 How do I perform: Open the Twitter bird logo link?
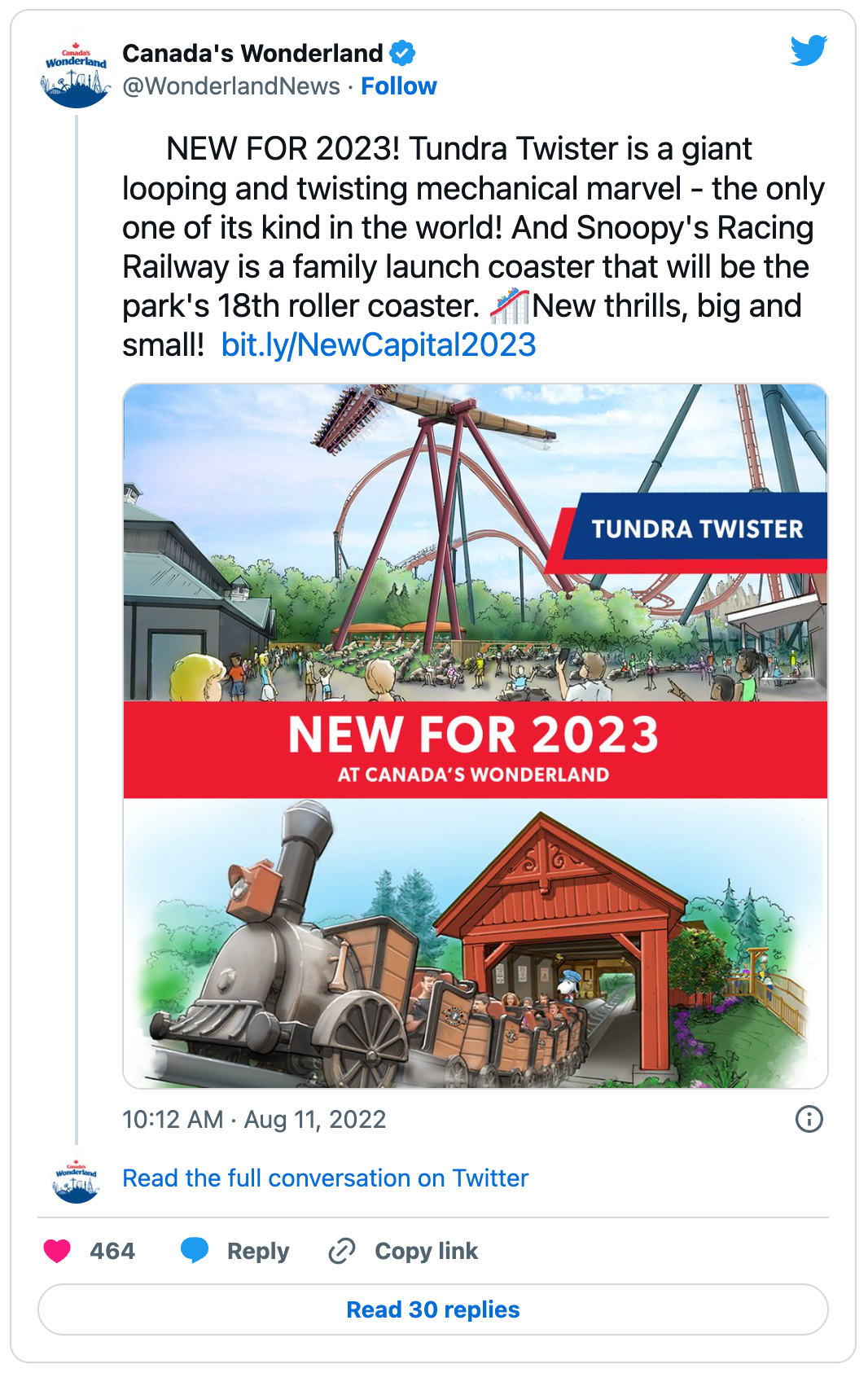[x=808, y=50]
